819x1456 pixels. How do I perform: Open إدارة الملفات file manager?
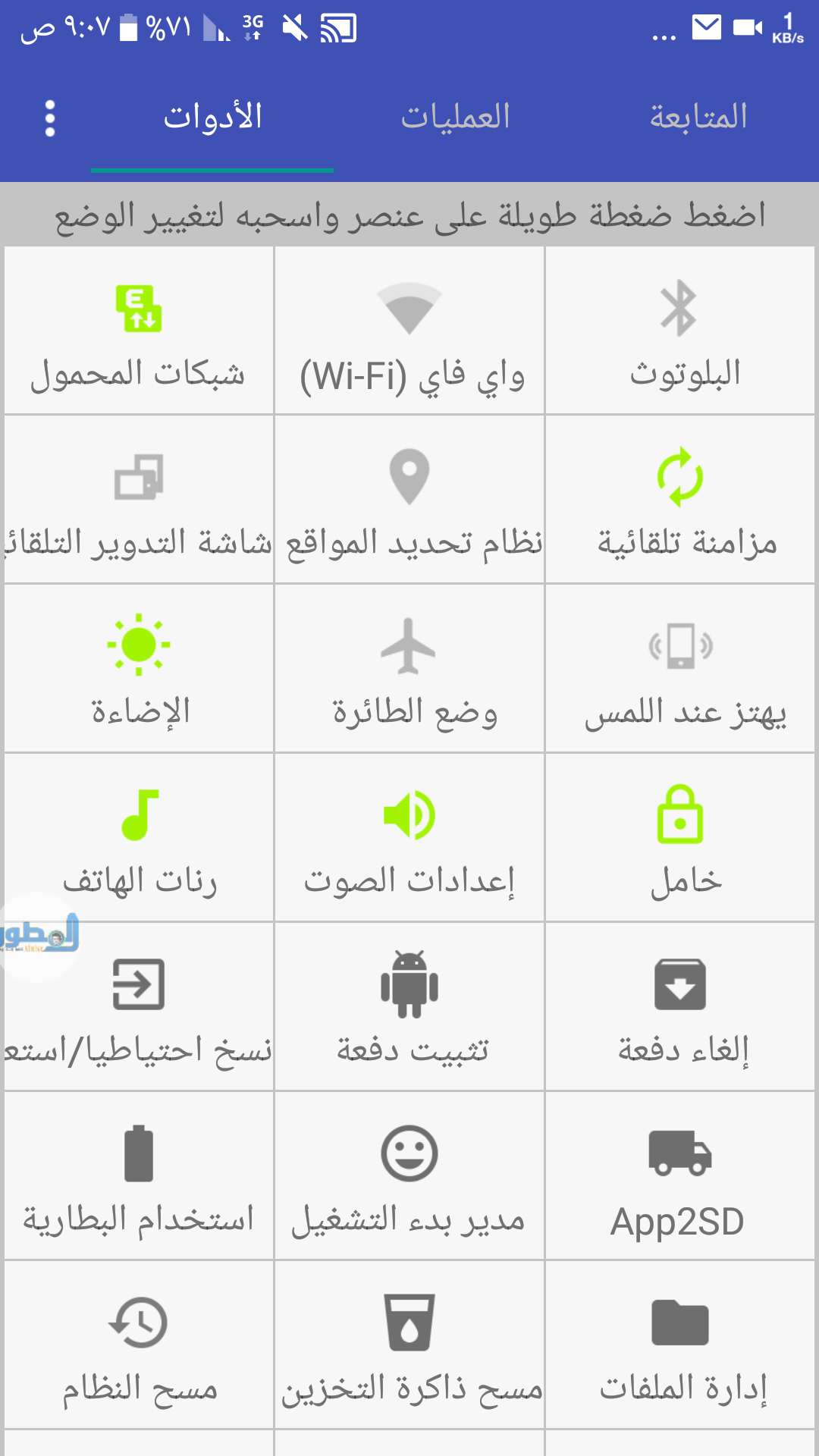(679, 1346)
